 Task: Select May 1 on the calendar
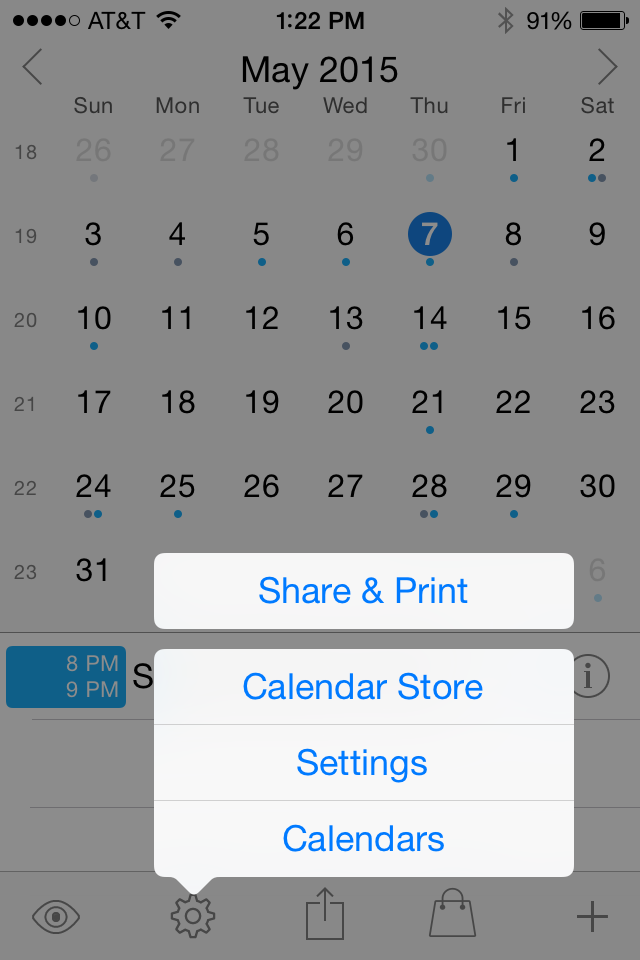pyautogui.click(x=513, y=152)
